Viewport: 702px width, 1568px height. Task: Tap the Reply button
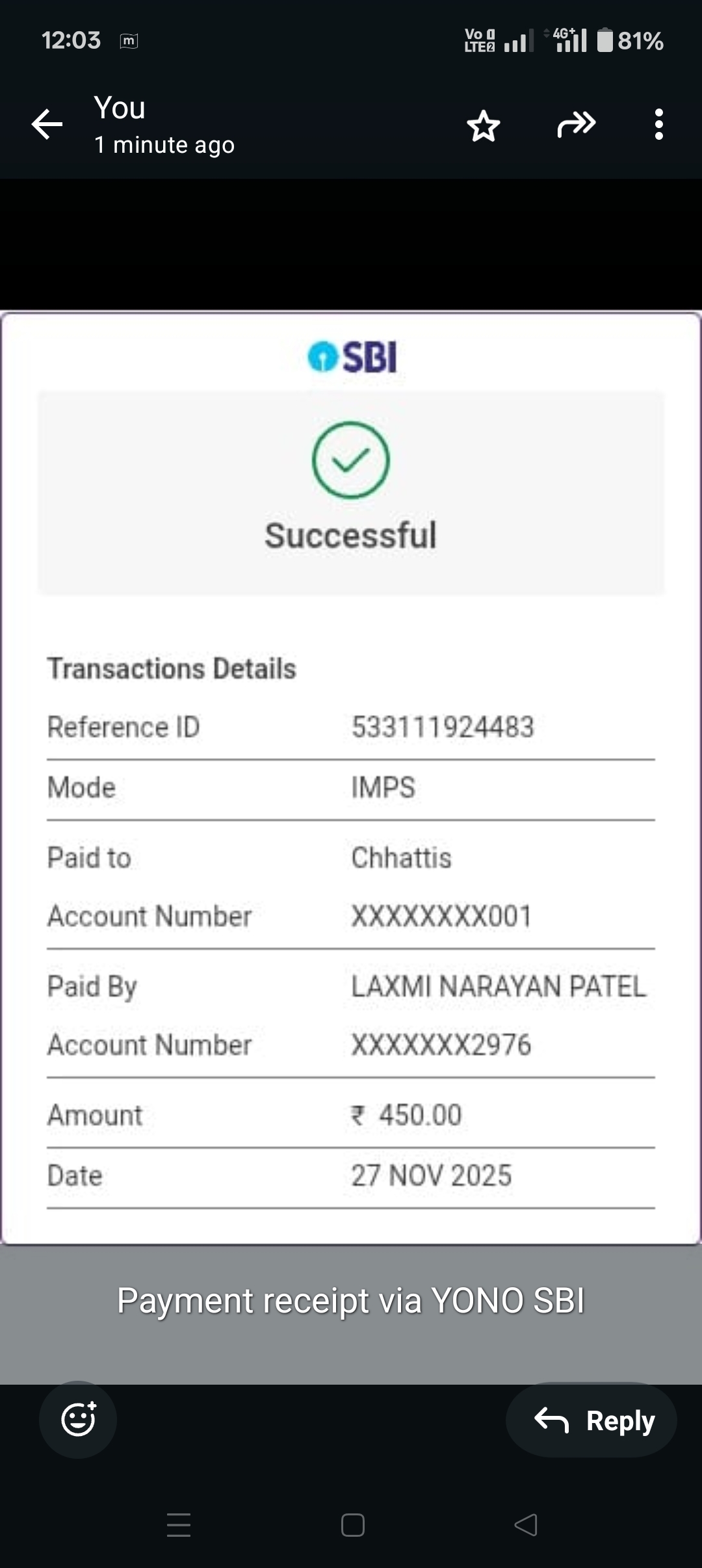point(591,1420)
